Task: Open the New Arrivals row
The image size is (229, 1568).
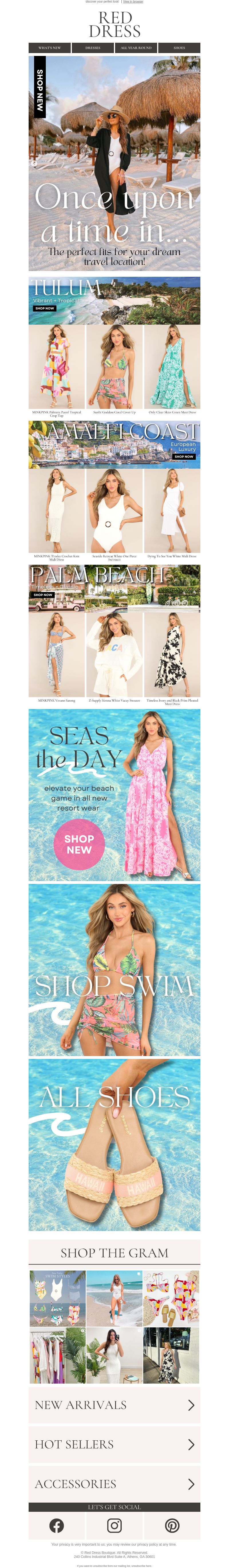Action: [x=114, y=1405]
